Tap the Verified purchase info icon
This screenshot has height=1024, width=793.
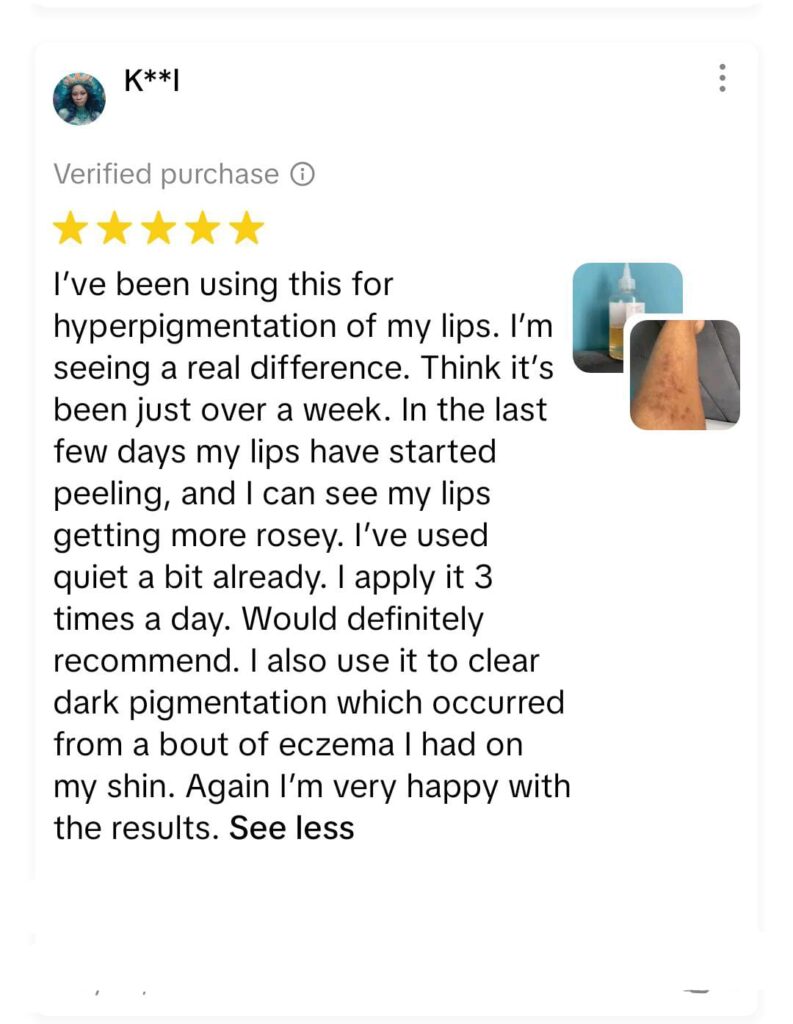302,174
